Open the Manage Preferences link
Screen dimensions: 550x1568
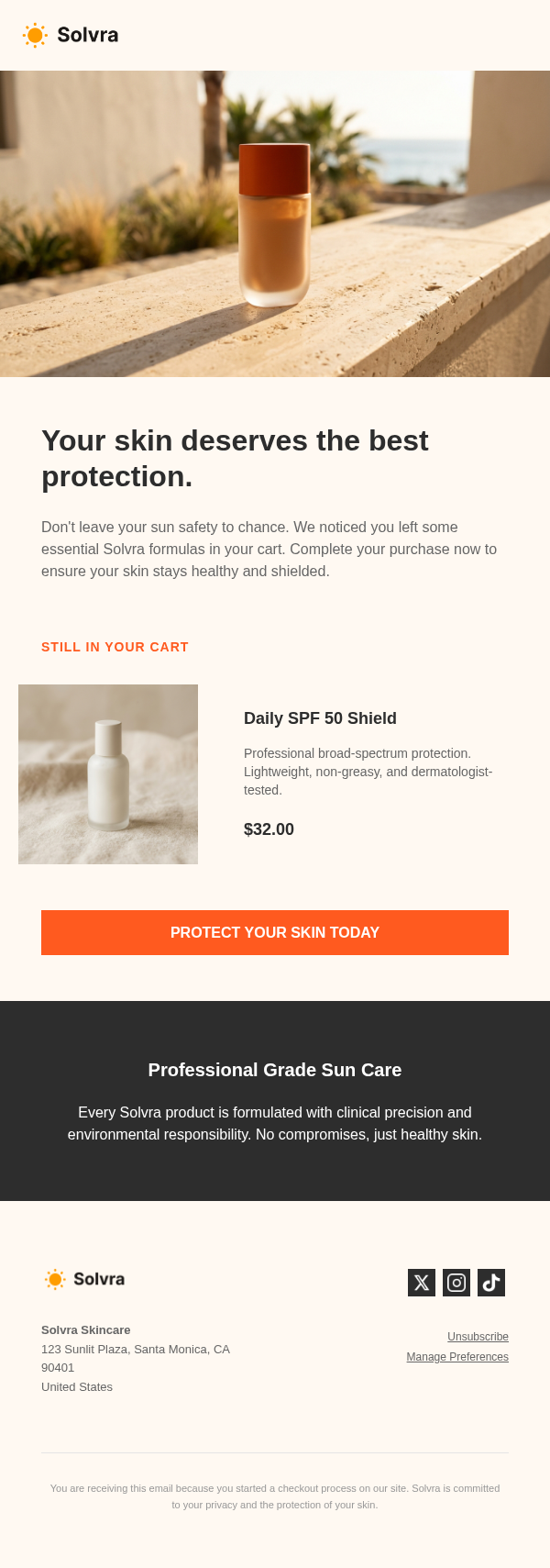pyautogui.click(x=457, y=1357)
